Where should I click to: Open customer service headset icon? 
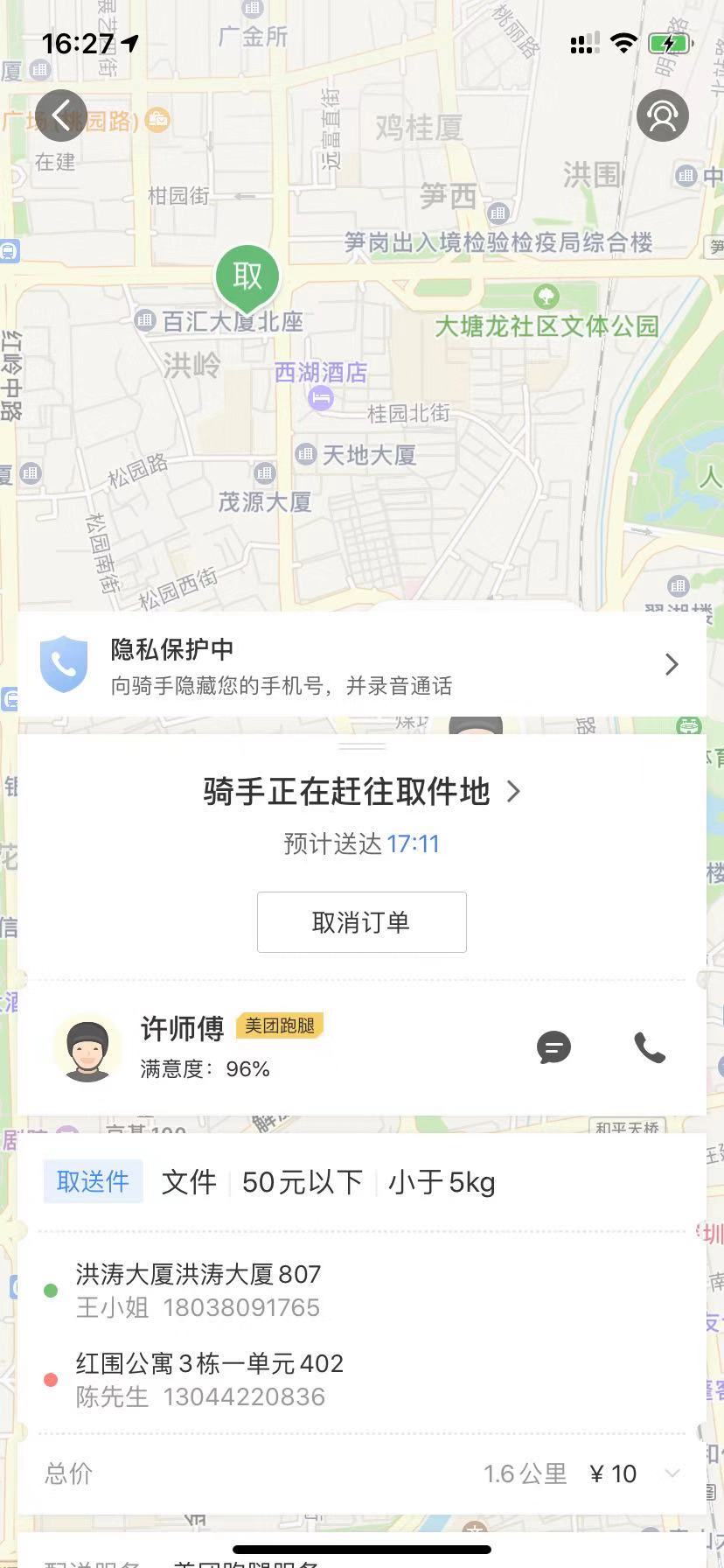662,115
